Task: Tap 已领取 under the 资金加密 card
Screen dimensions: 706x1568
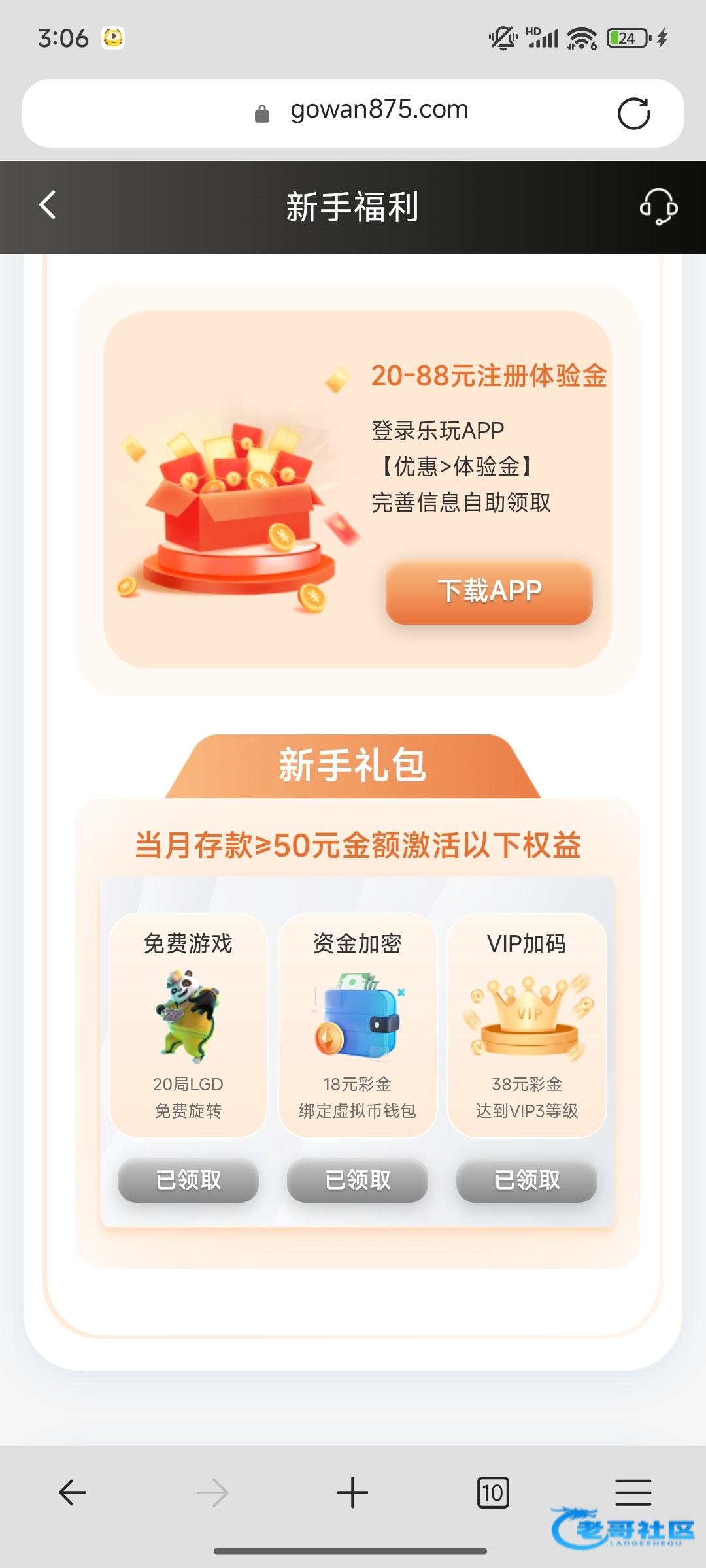Action: 358,1180
